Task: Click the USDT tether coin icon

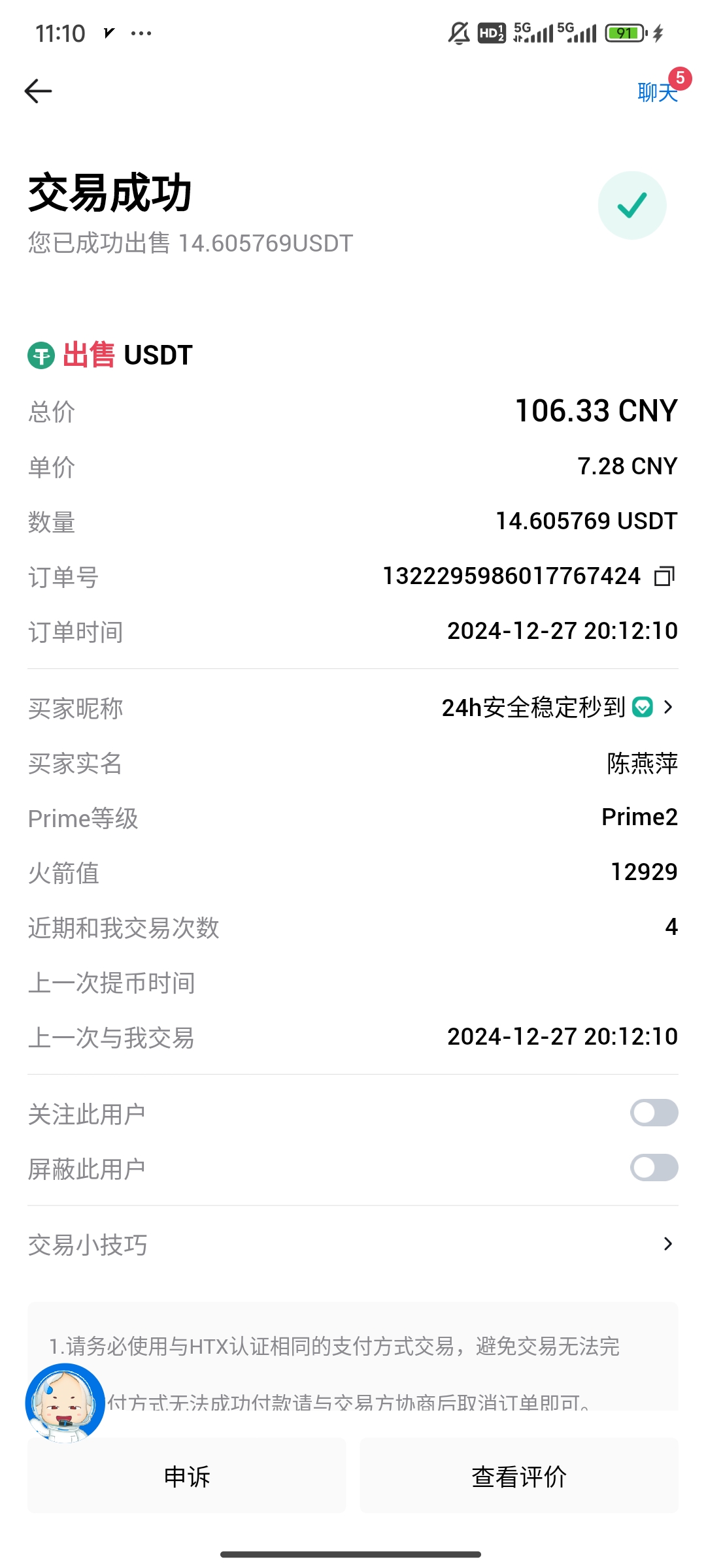Action: 41,355
